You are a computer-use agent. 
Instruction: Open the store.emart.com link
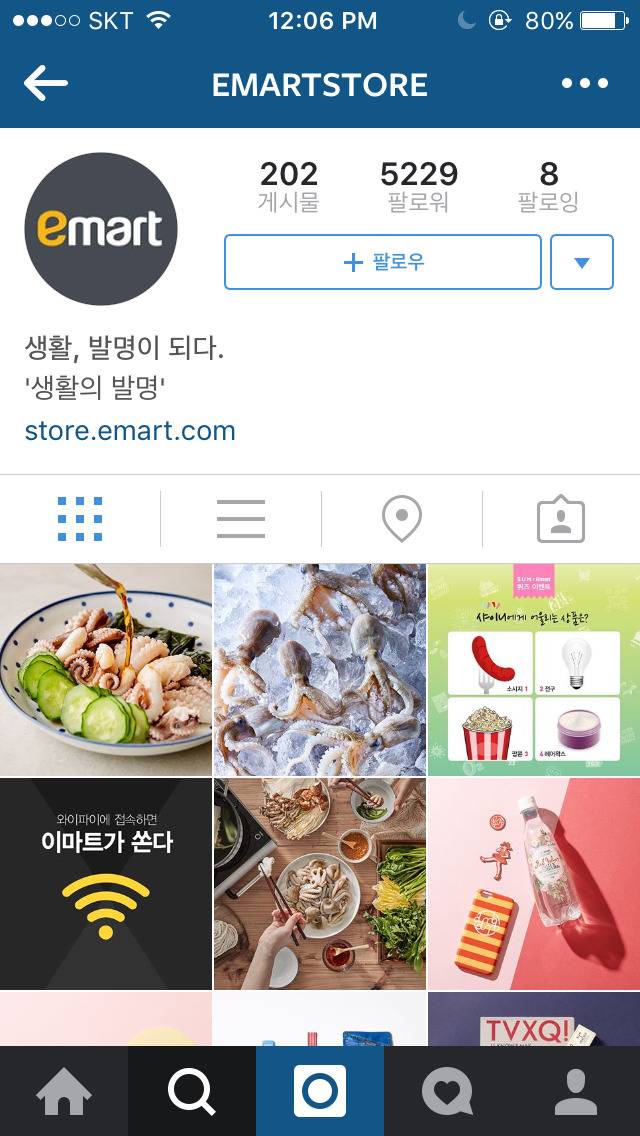coord(130,431)
